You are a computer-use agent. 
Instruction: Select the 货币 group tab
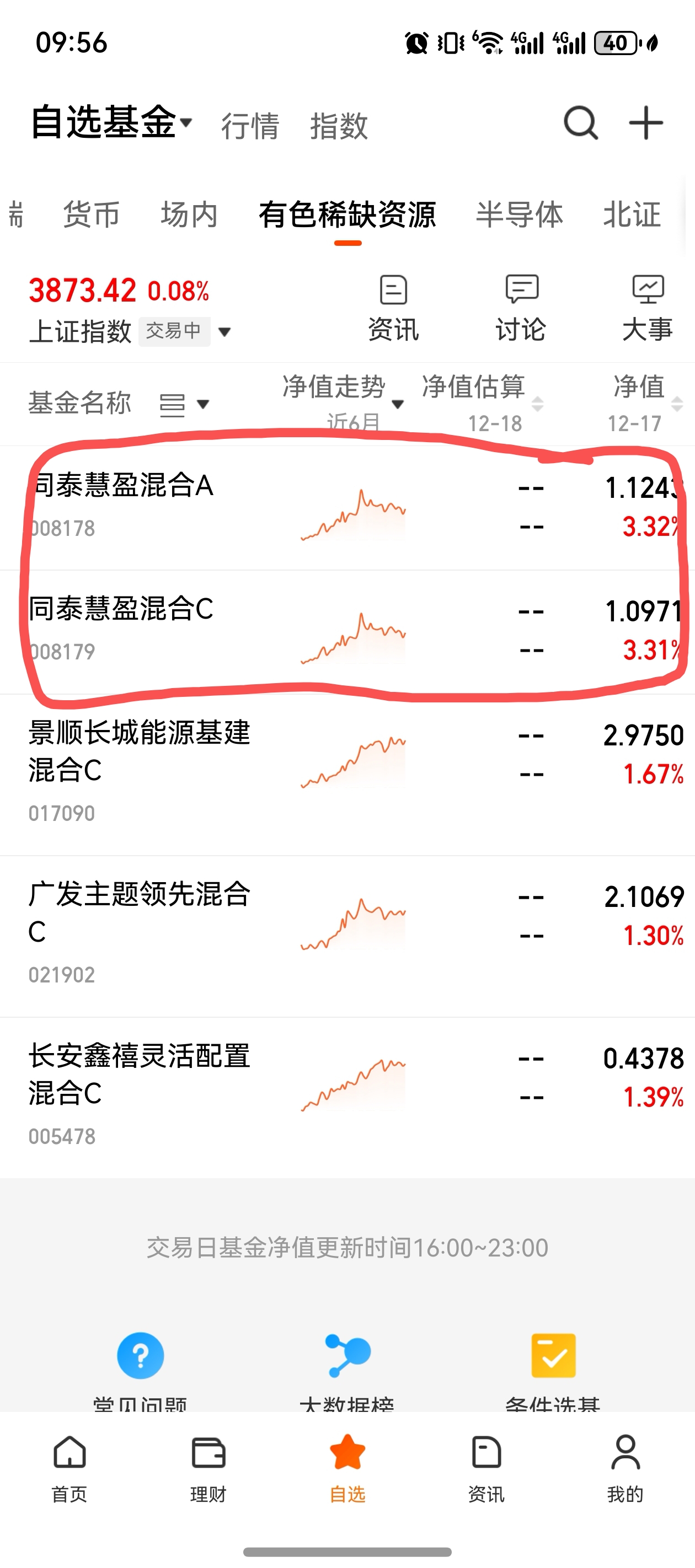(x=92, y=214)
